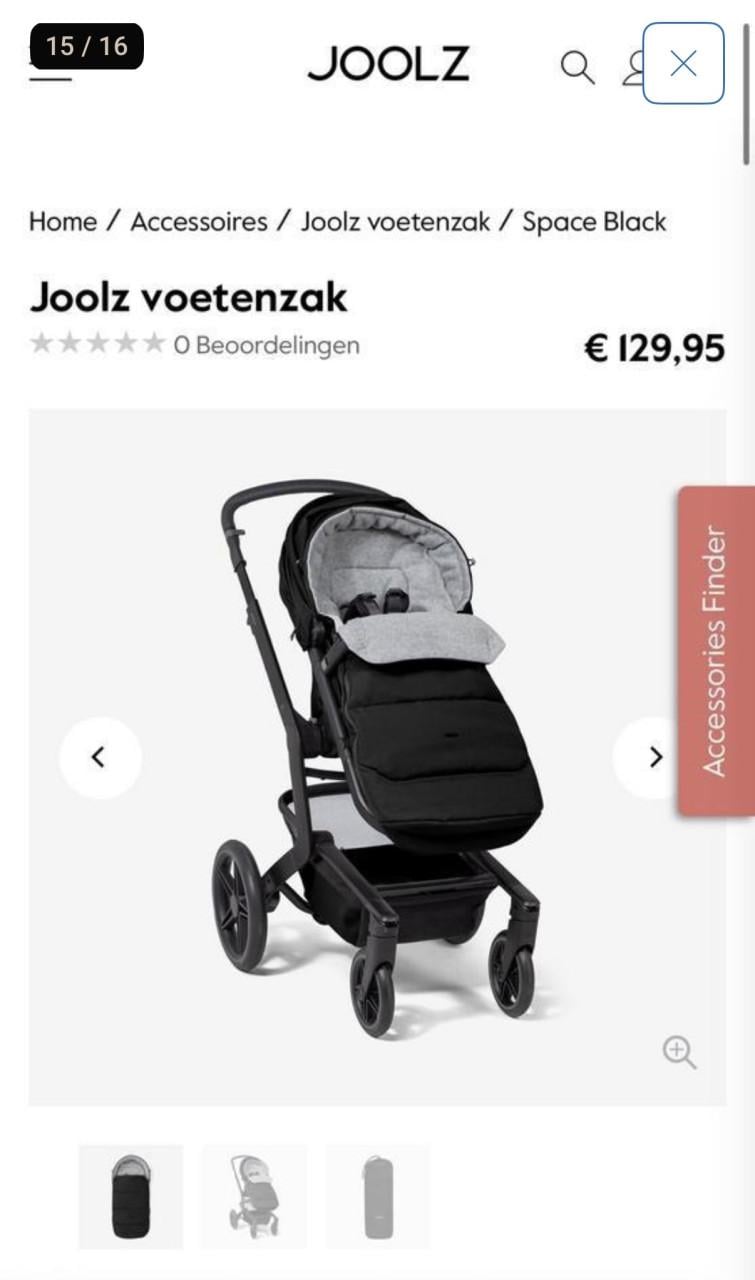
Task: Advance to next product image
Action: coord(655,757)
